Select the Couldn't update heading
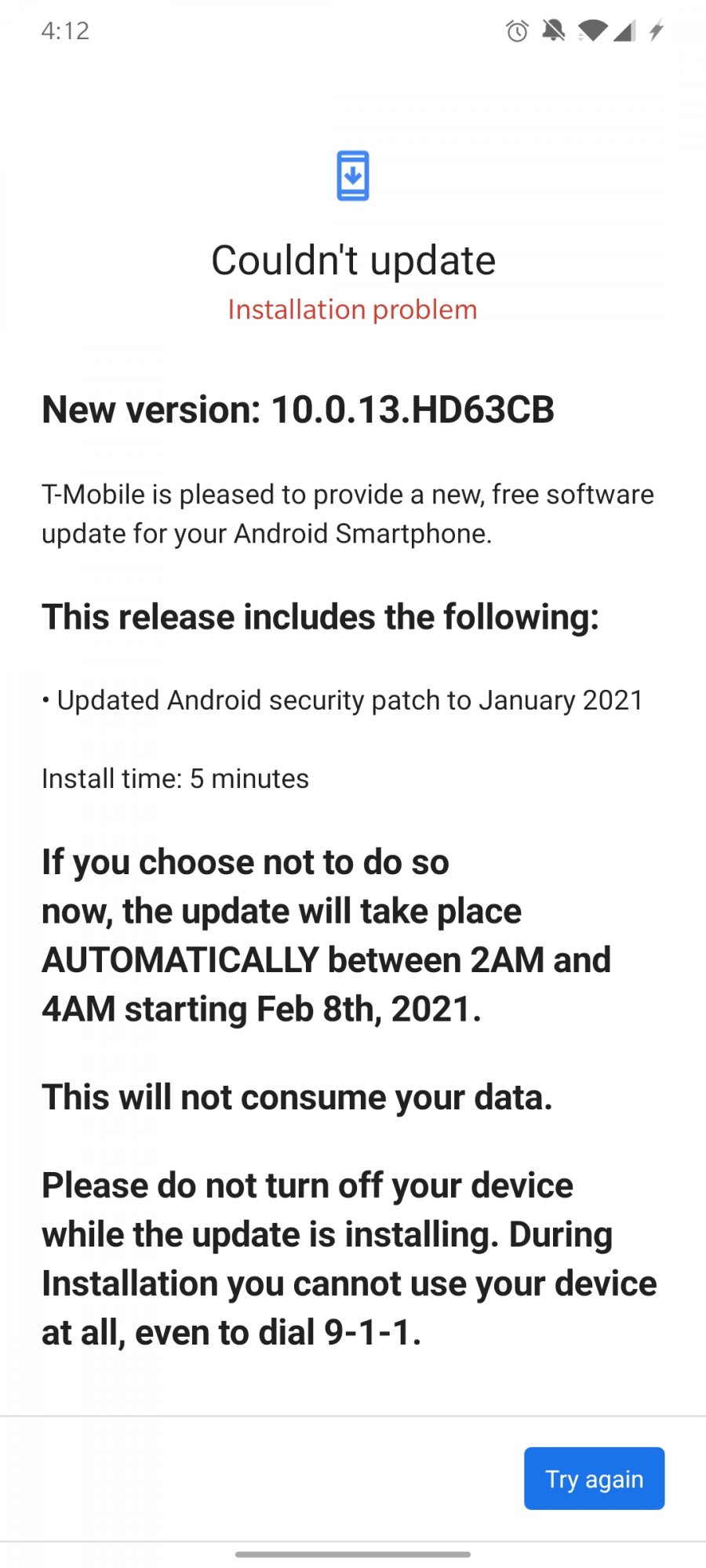 354,260
